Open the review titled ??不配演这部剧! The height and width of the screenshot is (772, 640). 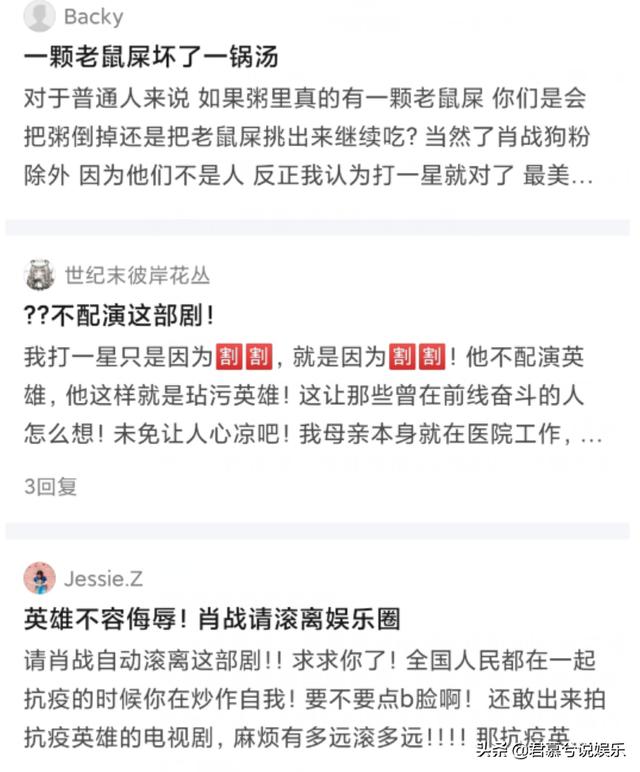pos(119,315)
